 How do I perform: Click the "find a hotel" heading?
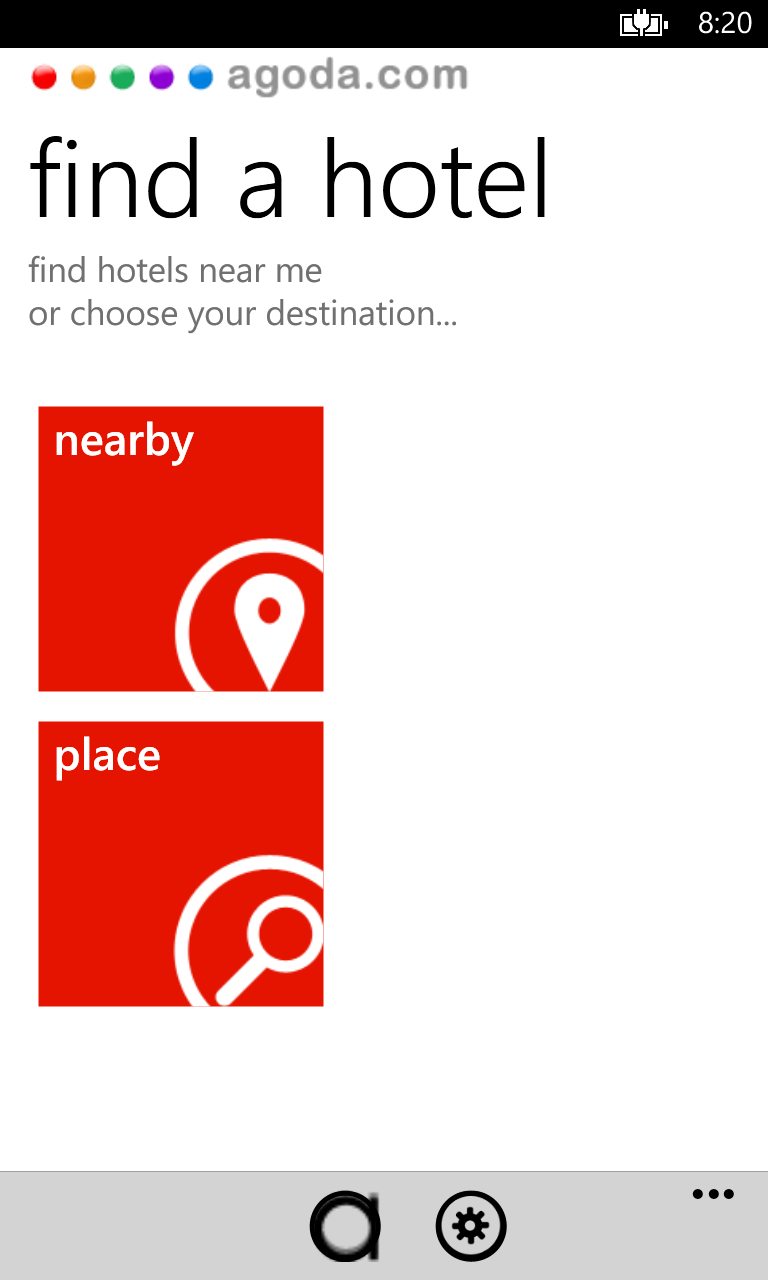pos(289,178)
